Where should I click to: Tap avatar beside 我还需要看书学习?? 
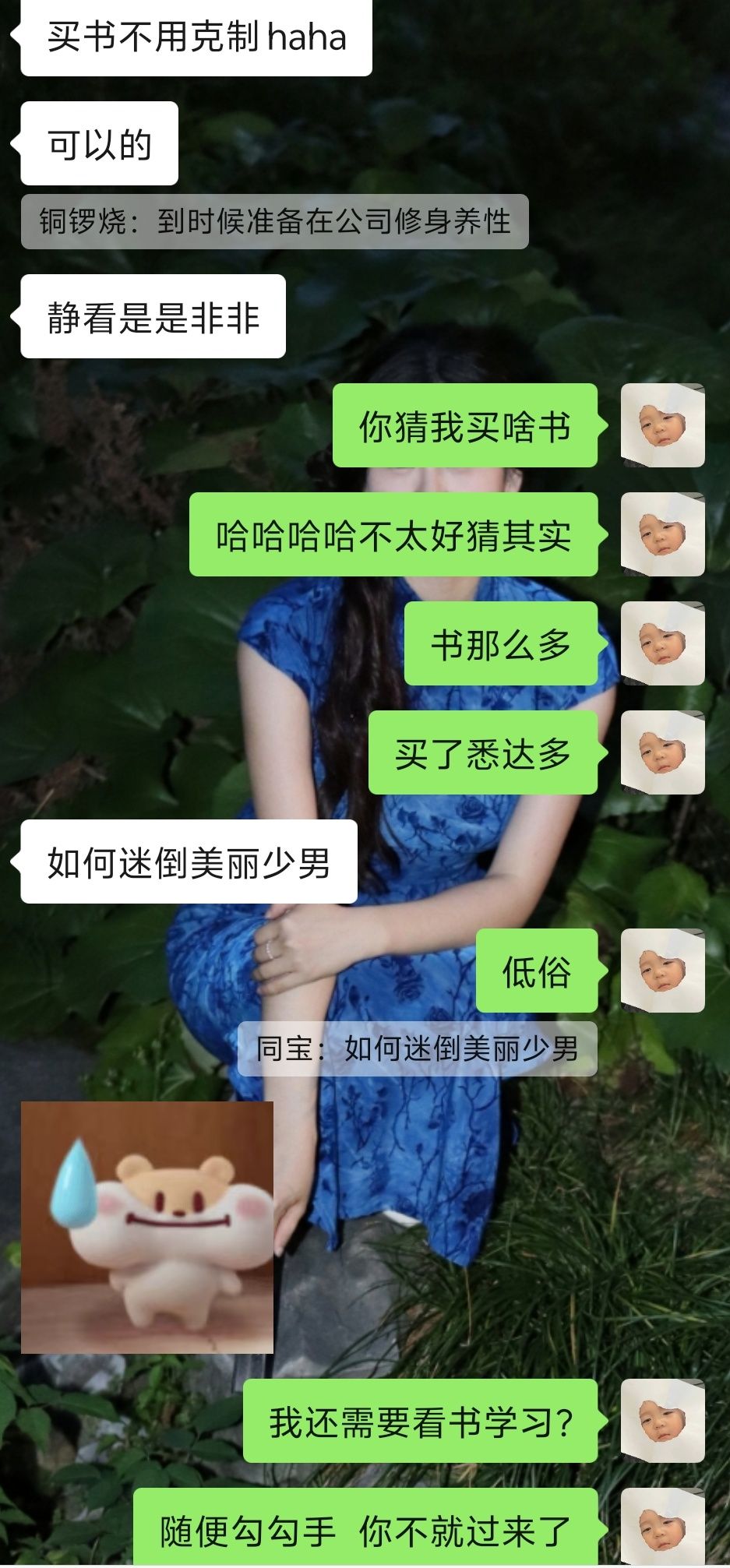662,1421
